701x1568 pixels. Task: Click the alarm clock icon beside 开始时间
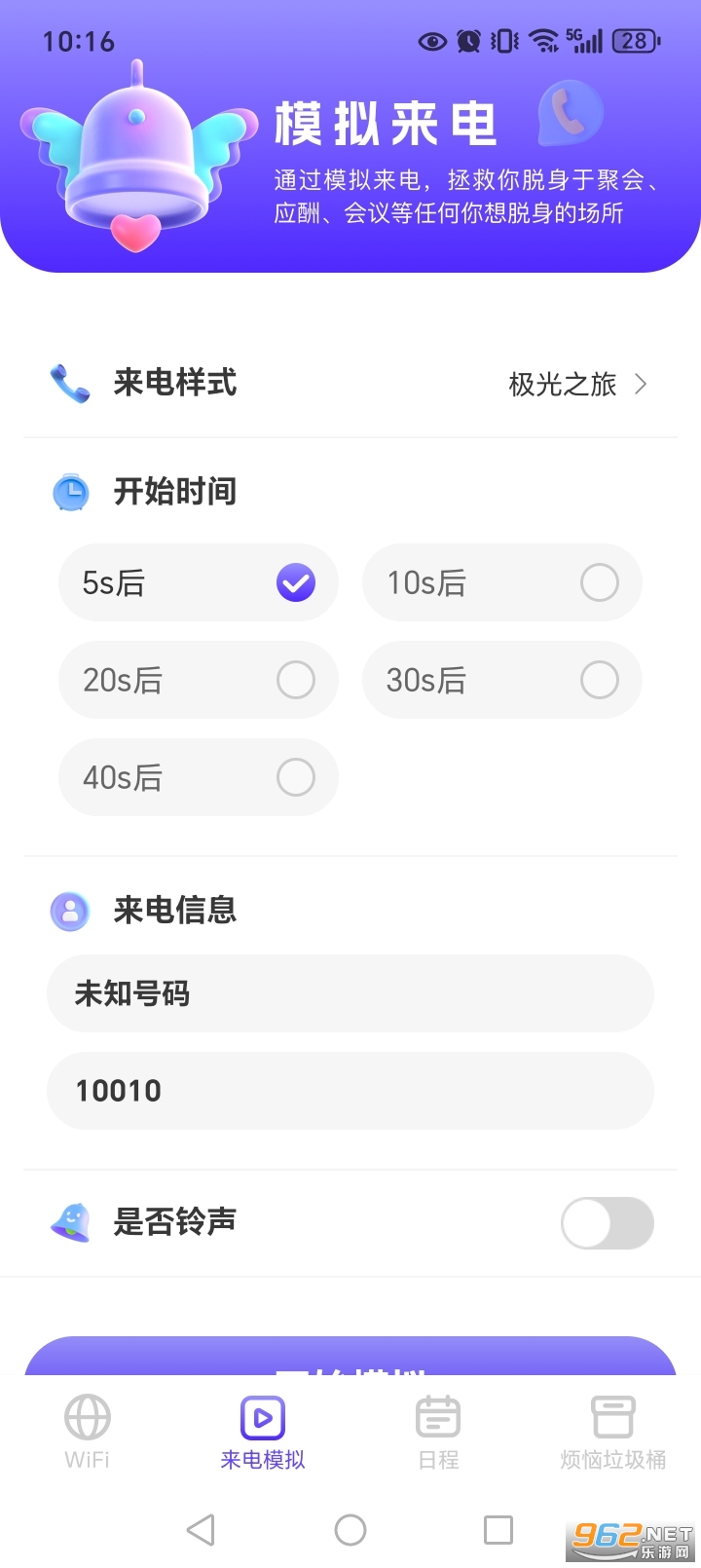click(69, 492)
